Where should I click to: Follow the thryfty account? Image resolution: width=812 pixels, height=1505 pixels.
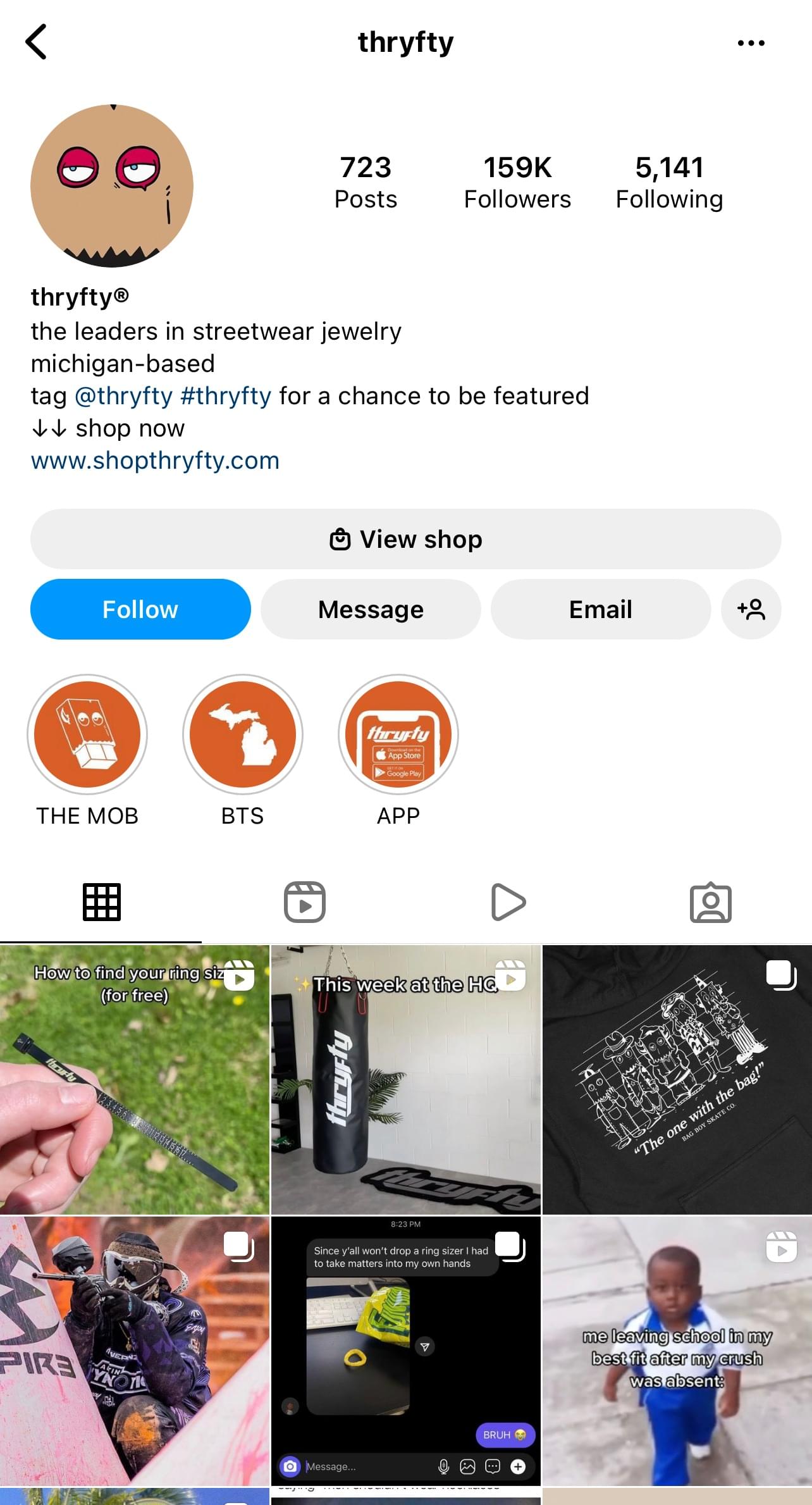point(140,609)
